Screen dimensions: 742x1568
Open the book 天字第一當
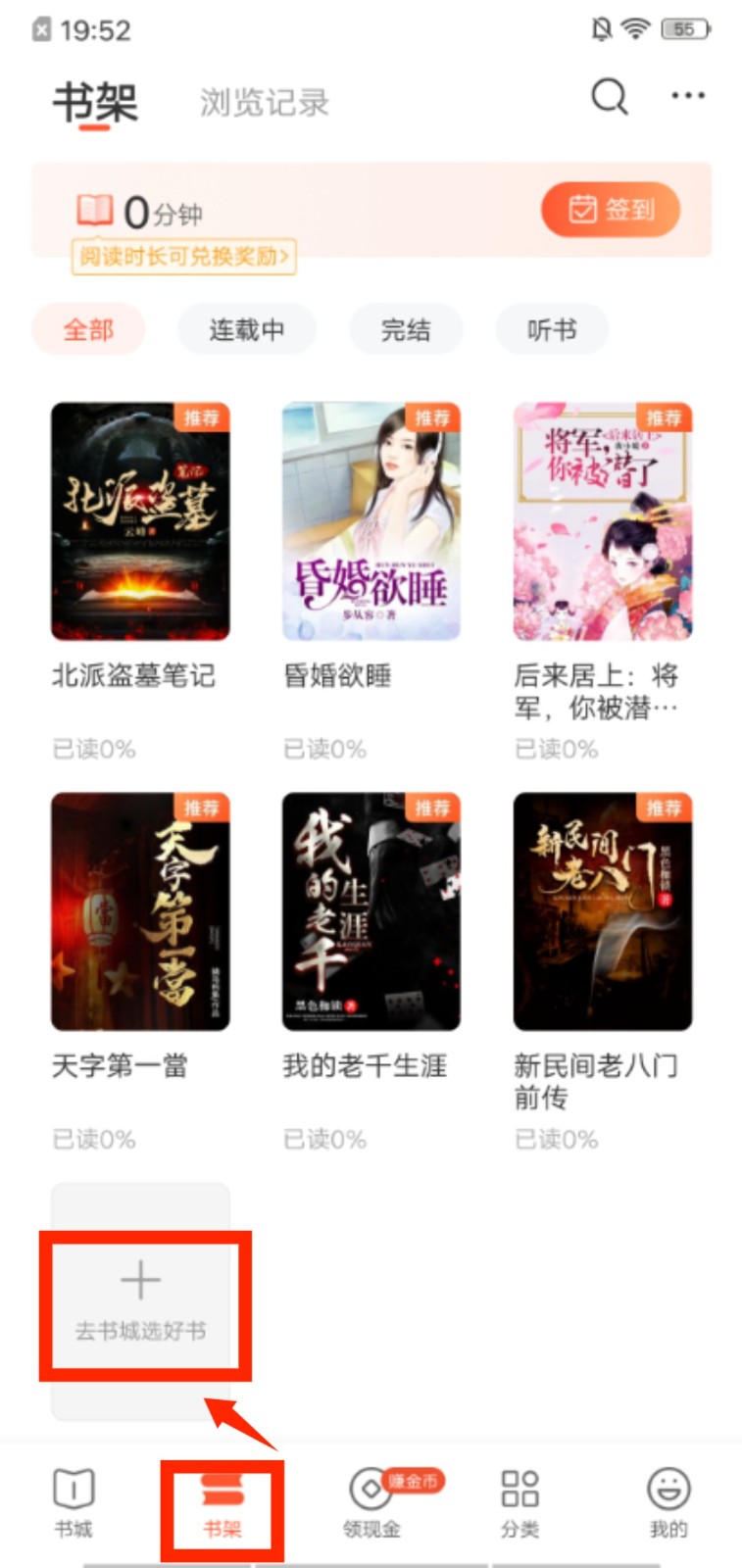point(140,911)
